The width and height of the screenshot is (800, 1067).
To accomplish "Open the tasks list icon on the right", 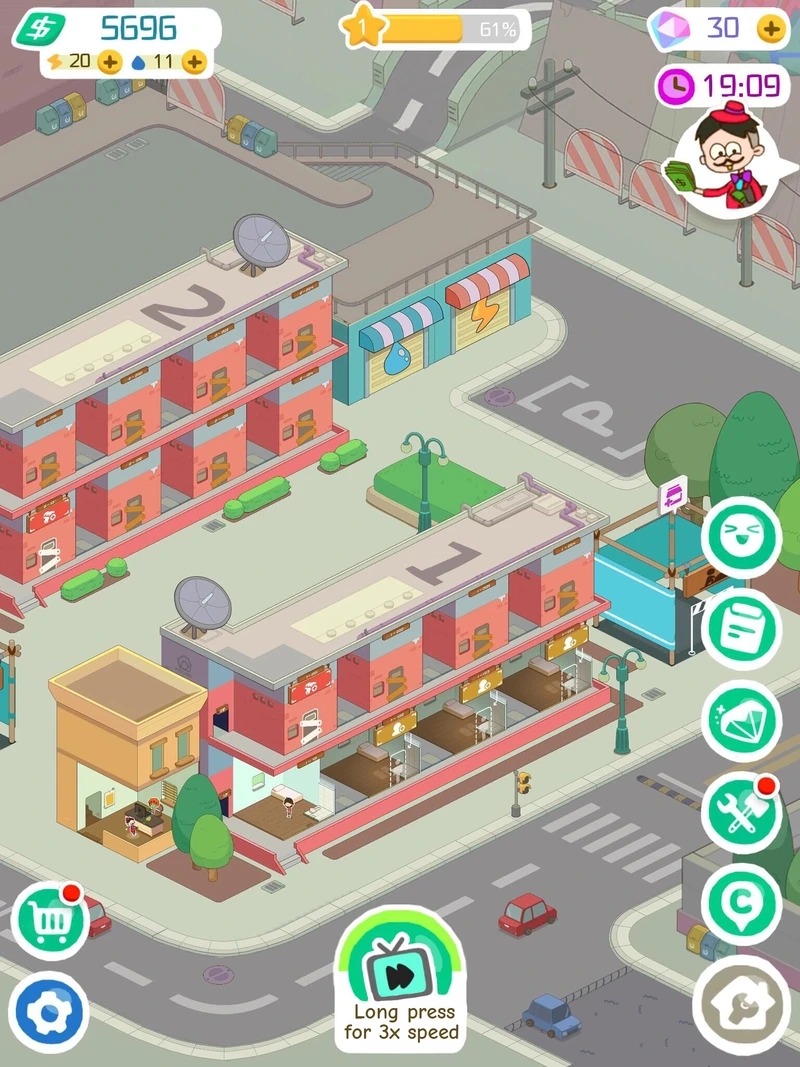I will tap(742, 628).
